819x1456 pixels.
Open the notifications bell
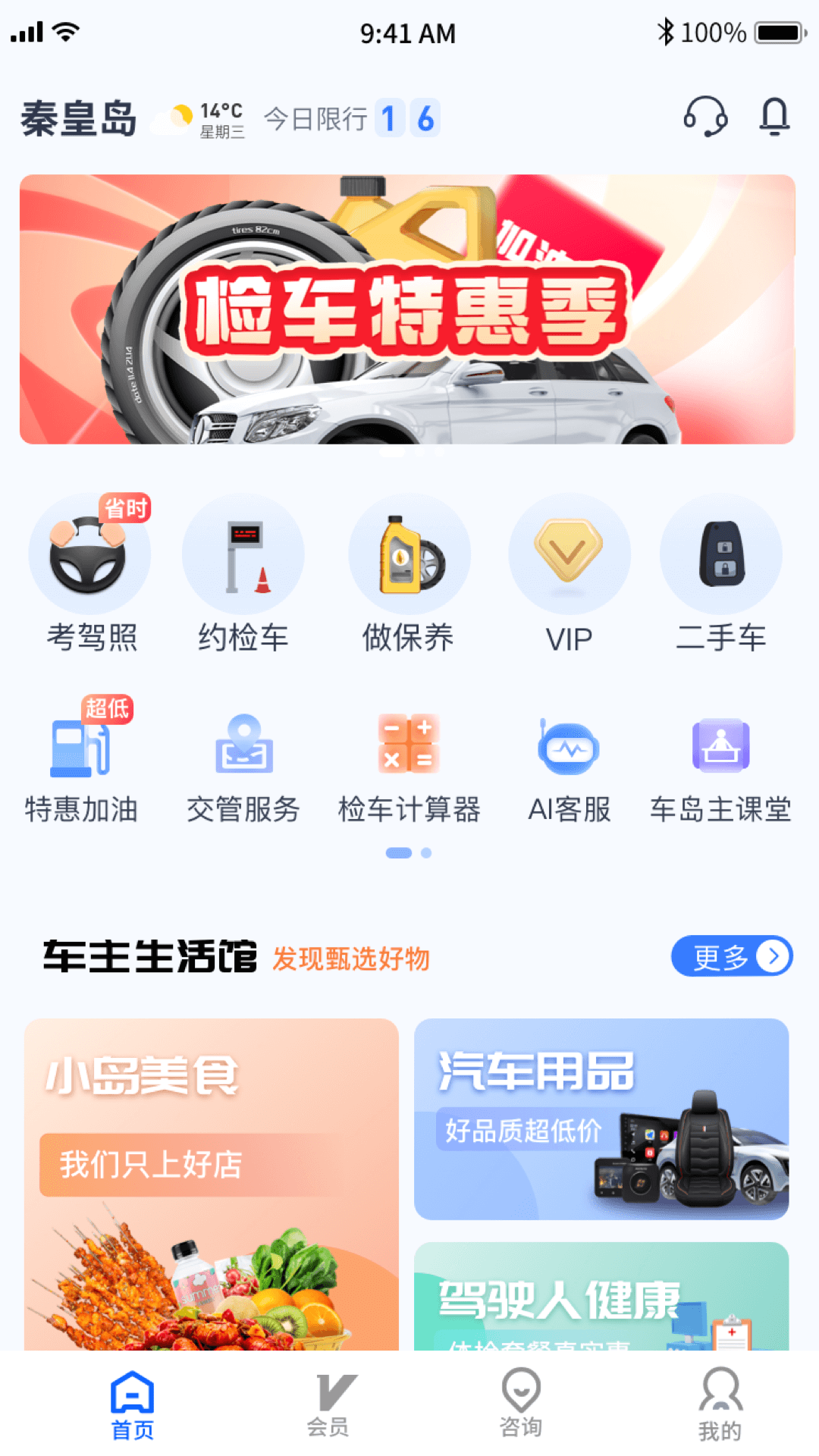tap(774, 117)
